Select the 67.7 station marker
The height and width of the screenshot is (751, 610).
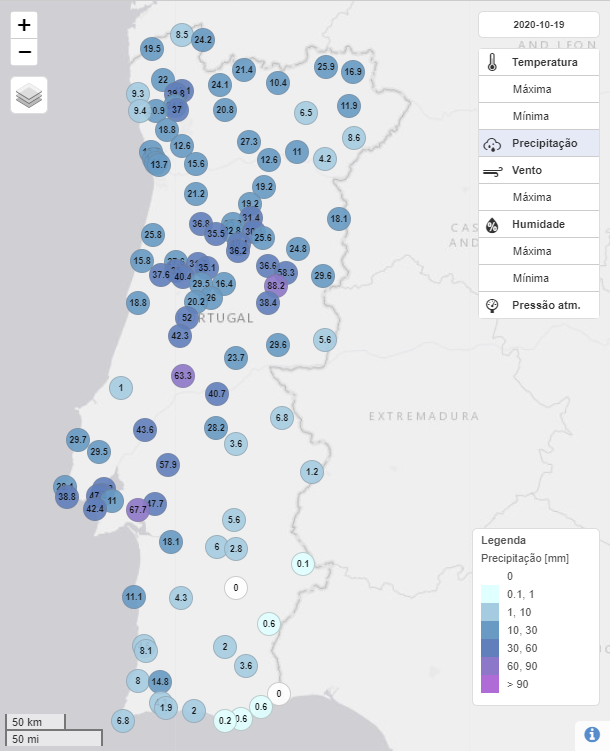138,510
